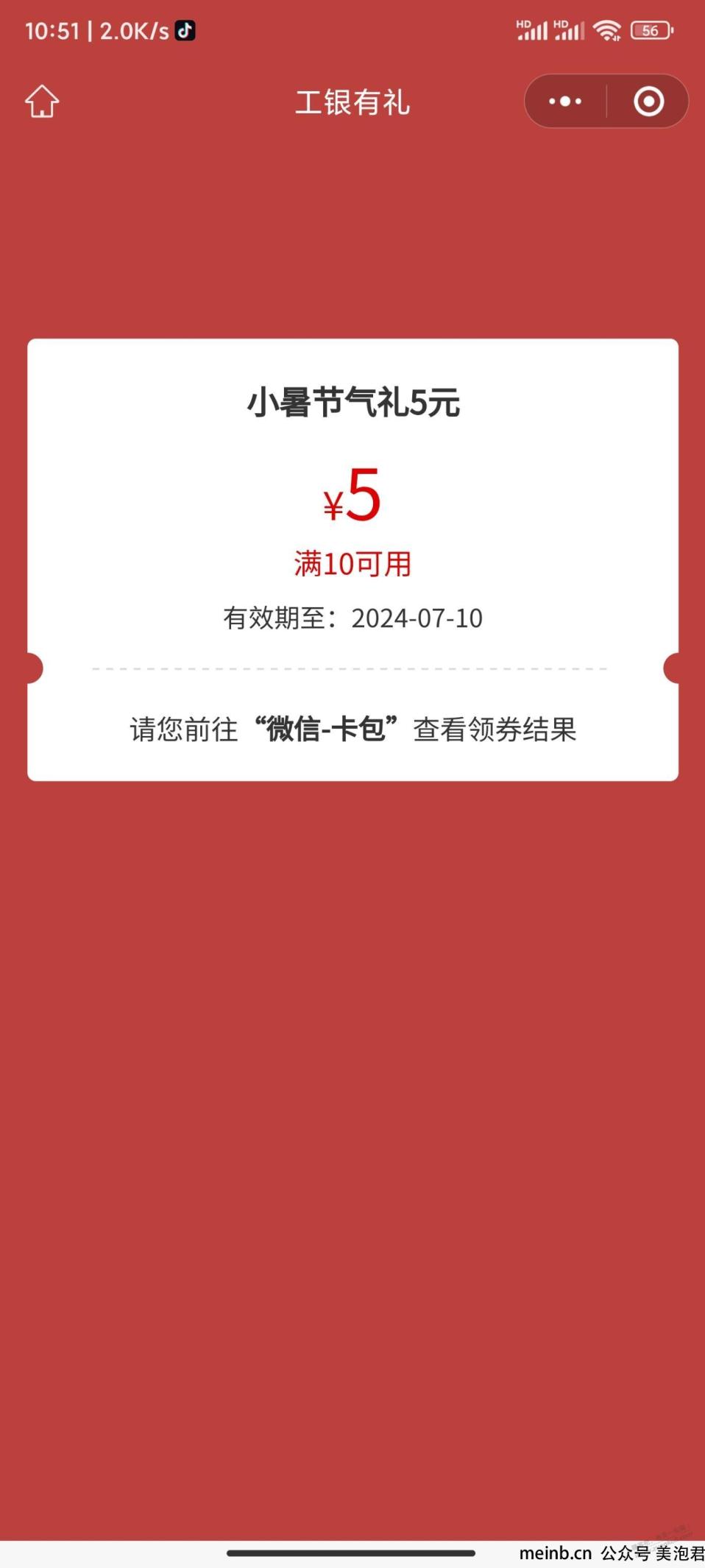Open the three-dot more menu
This screenshot has width=705, height=1568.
[565, 102]
